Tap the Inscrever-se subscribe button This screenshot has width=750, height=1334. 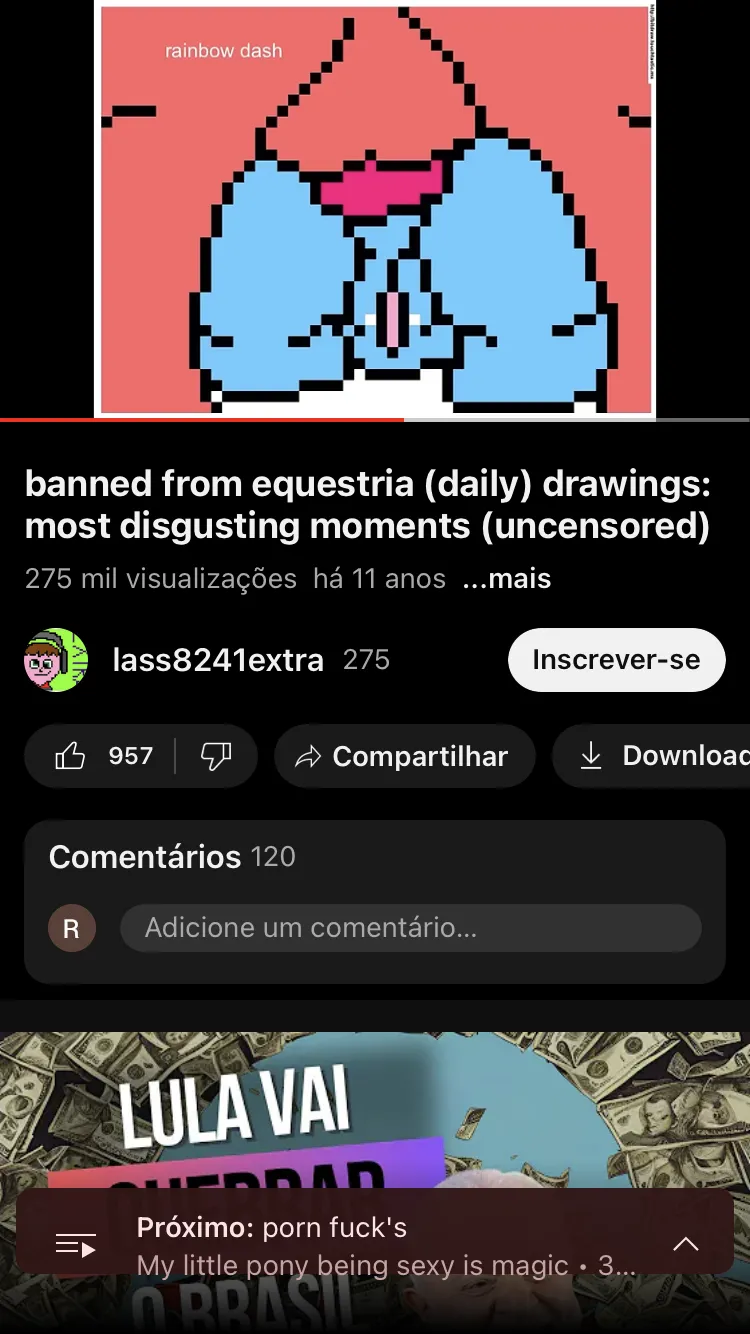pos(616,660)
